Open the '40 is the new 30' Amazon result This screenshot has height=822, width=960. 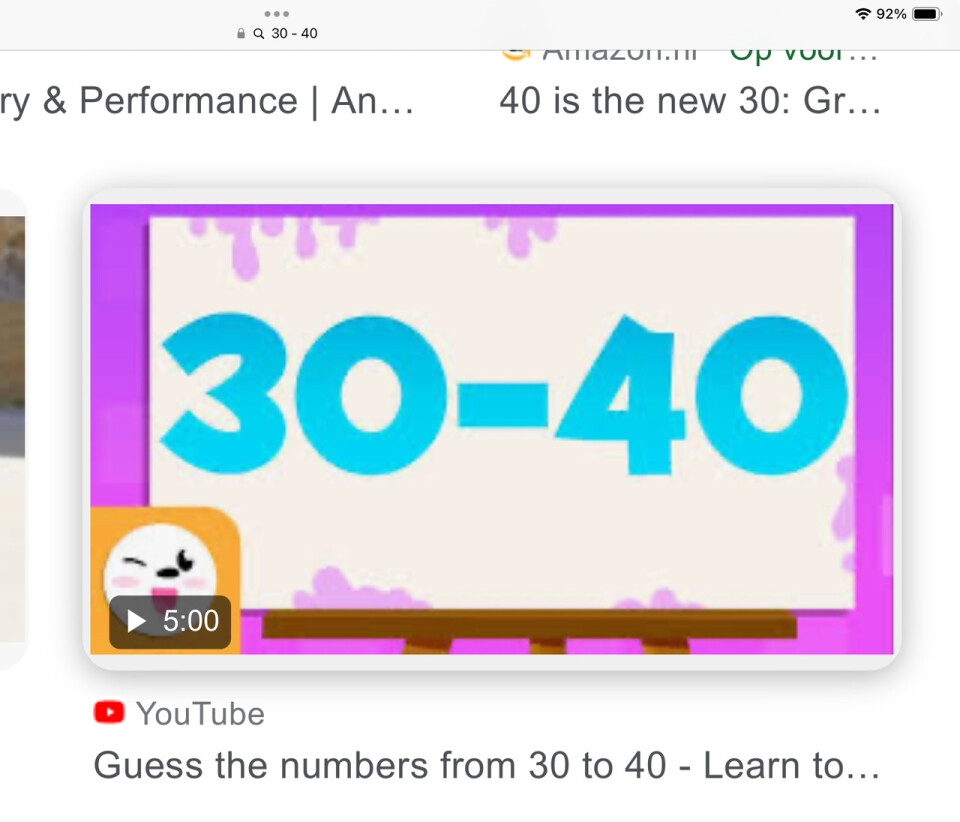click(x=689, y=101)
